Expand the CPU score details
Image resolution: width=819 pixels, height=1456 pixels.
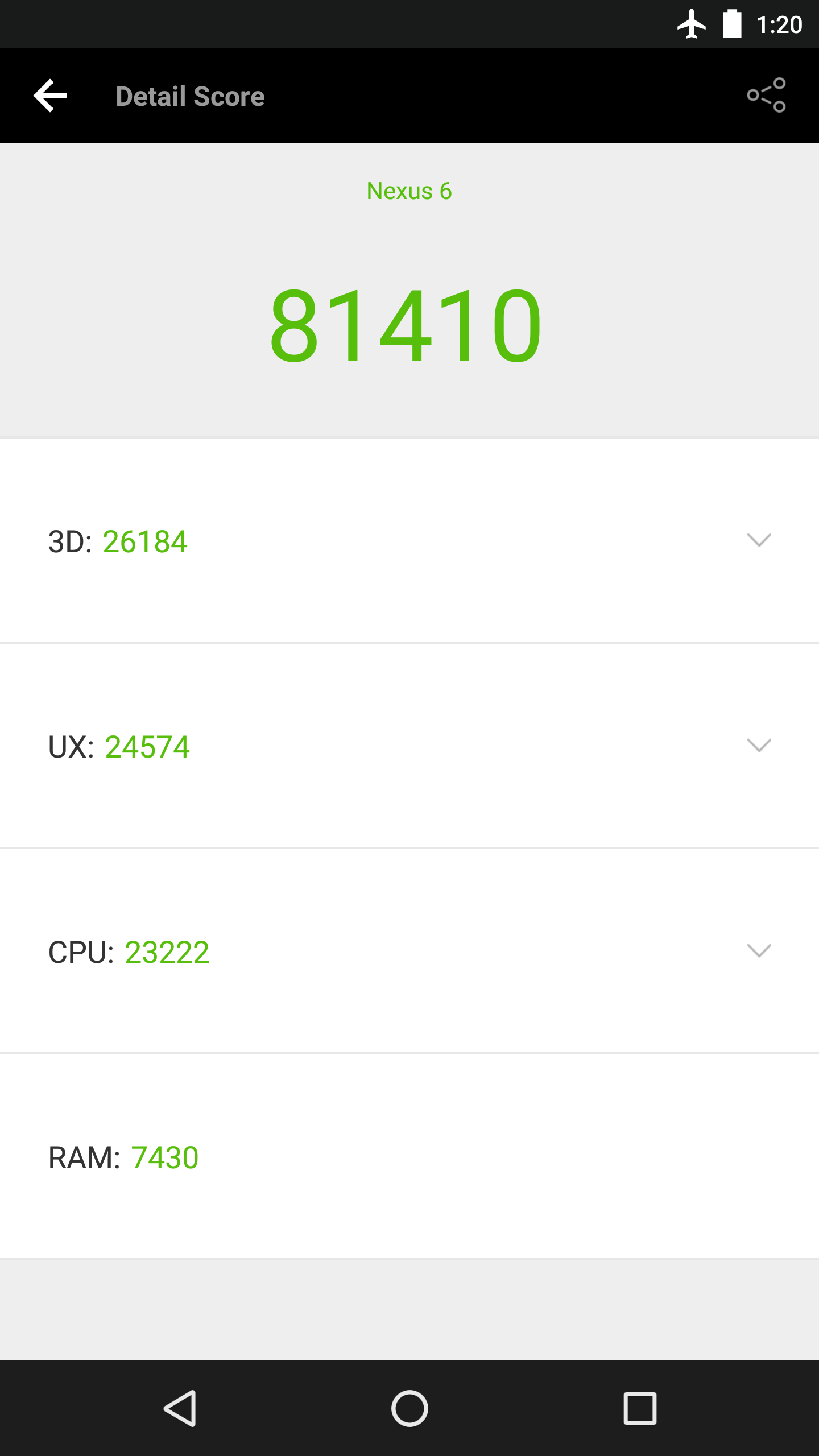[758, 951]
